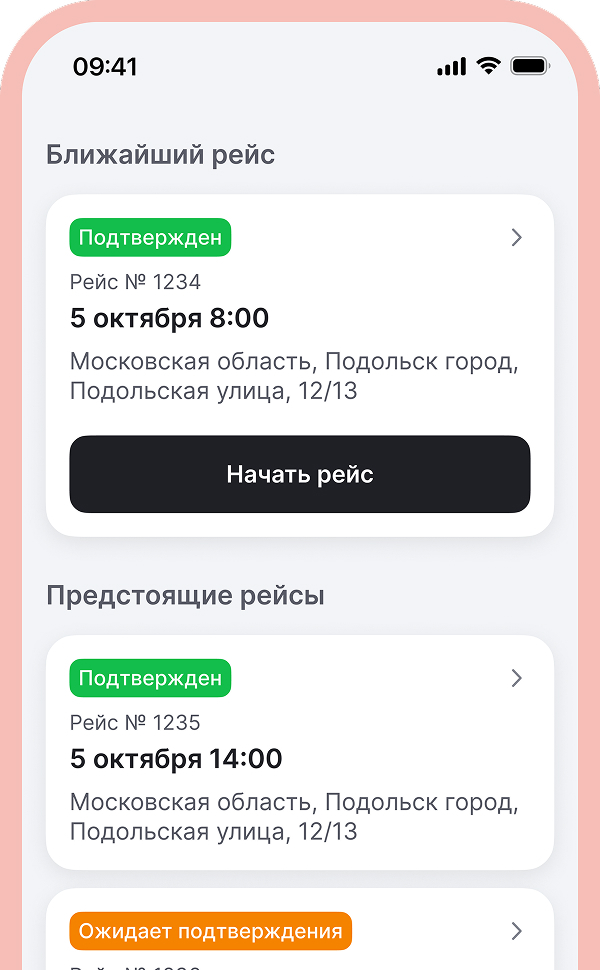This screenshot has width=600, height=970.
Task: Tap the Начать рейс button
Action: (x=299, y=474)
